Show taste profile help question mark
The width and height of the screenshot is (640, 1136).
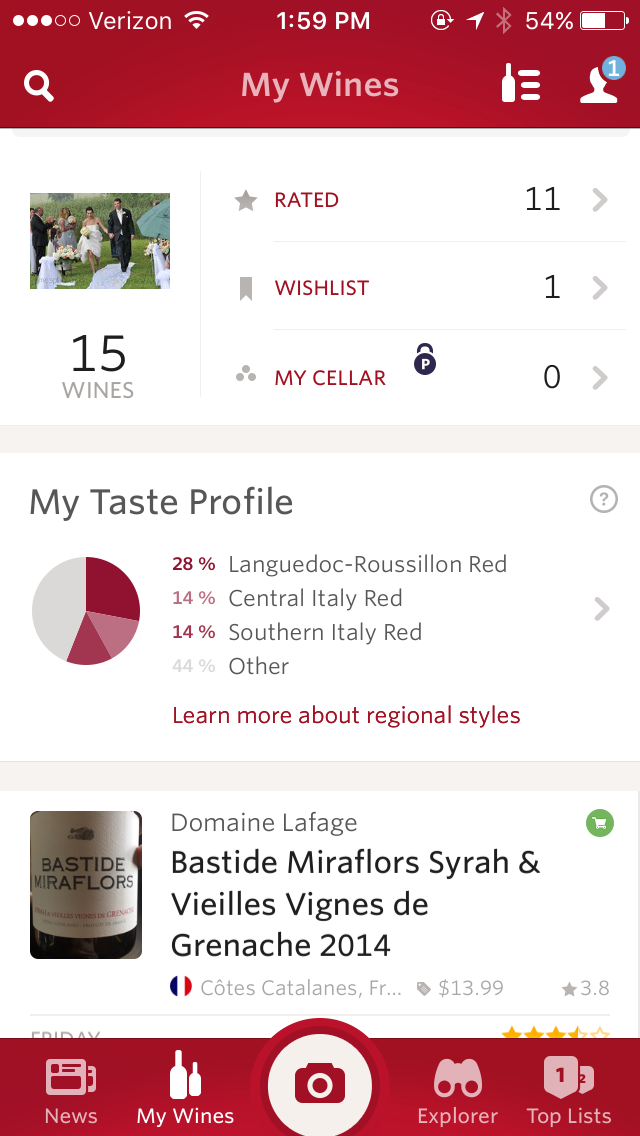coord(604,500)
